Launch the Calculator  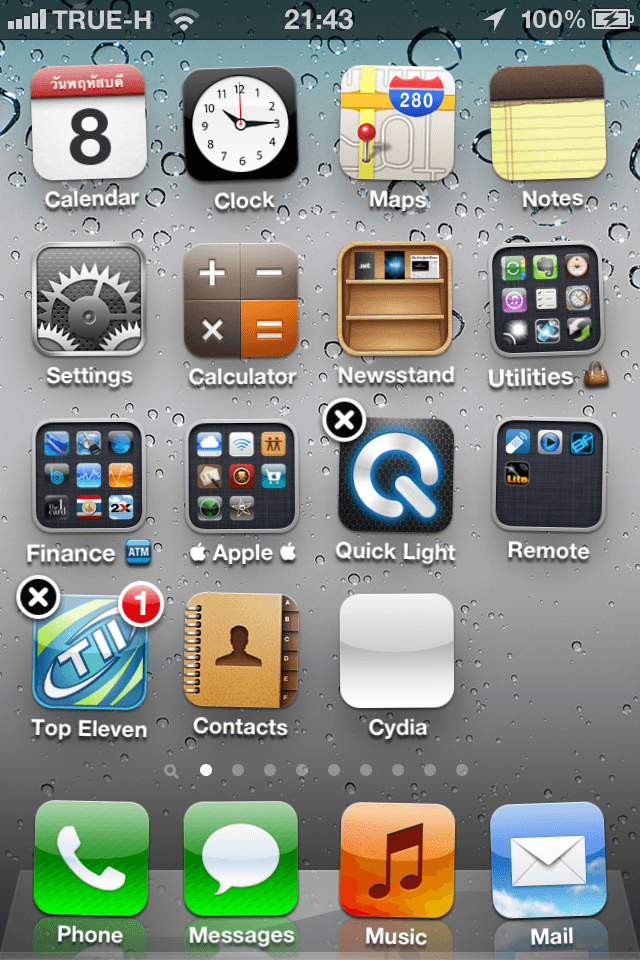click(x=241, y=300)
